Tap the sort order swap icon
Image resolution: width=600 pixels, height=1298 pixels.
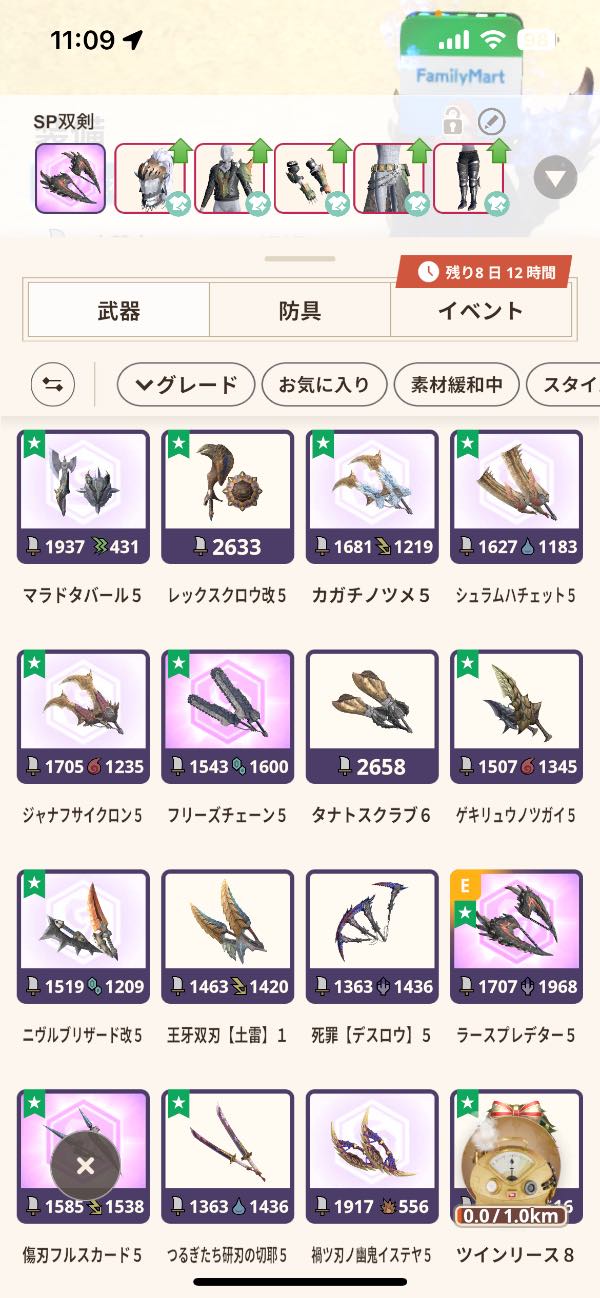[x=53, y=384]
